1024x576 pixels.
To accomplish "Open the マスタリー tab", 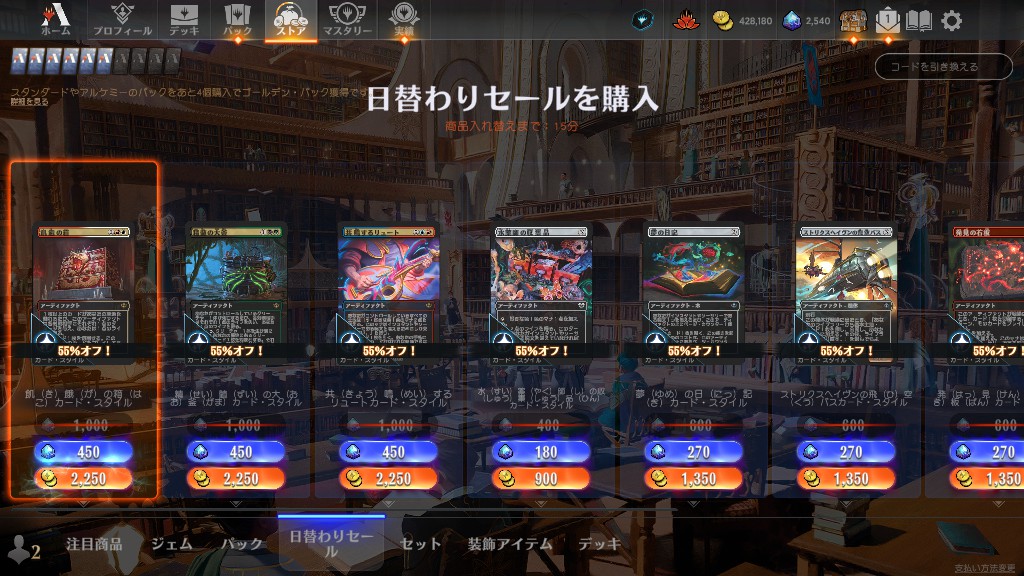I will tap(347, 20).
